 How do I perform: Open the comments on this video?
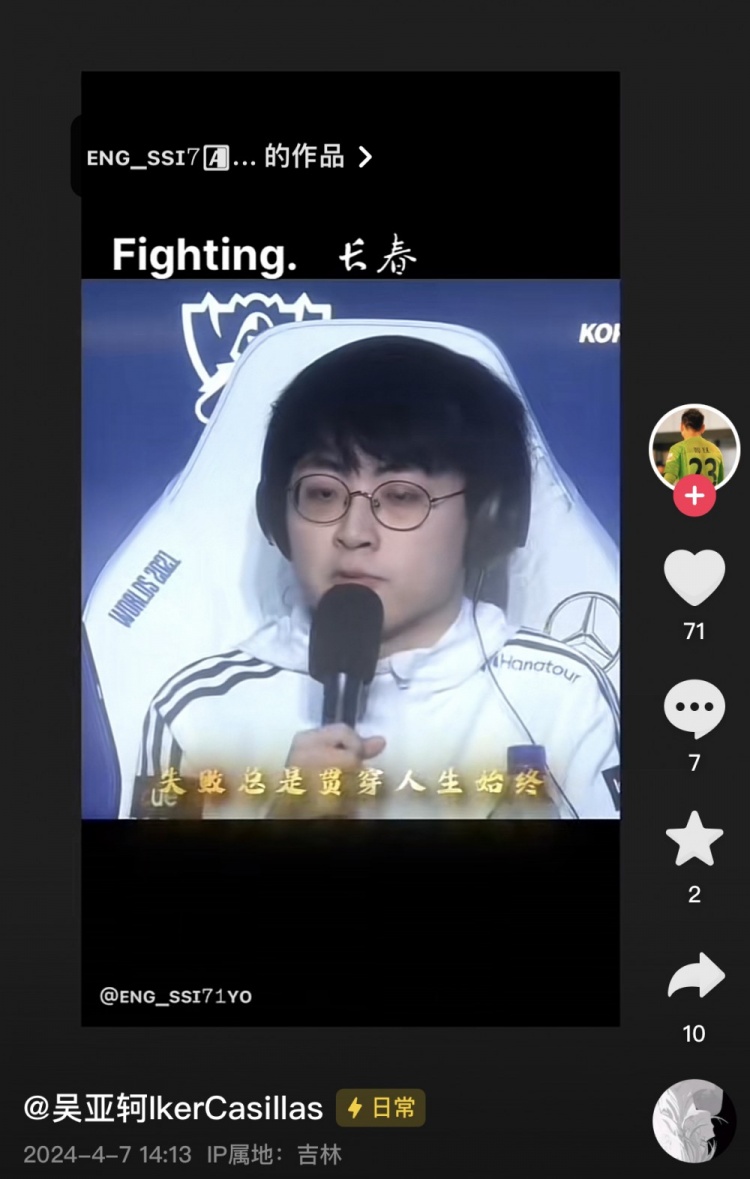click(694, 708)
